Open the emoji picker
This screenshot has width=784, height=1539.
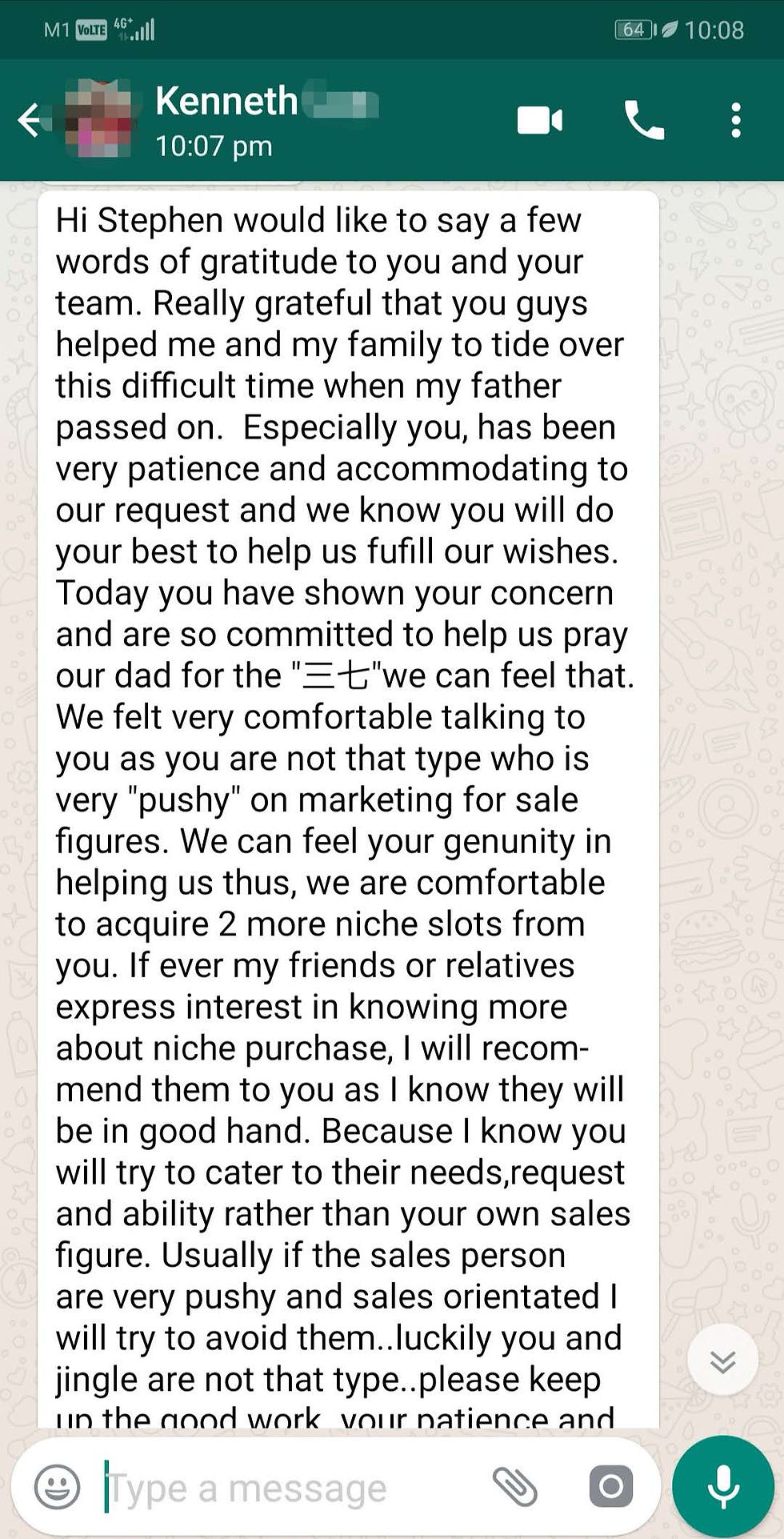tap(58, 1487)
